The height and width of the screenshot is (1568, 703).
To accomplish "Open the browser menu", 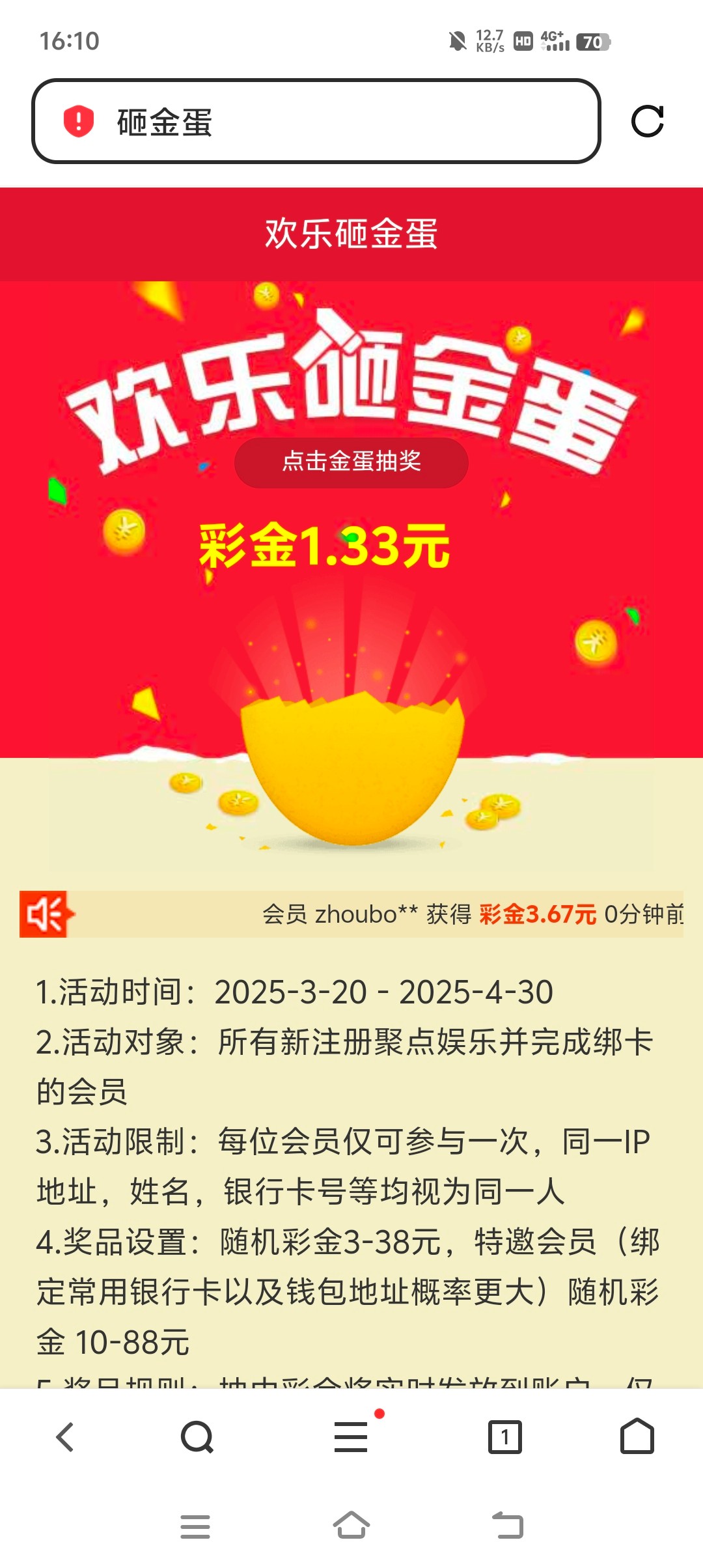I will point(351,1436).
